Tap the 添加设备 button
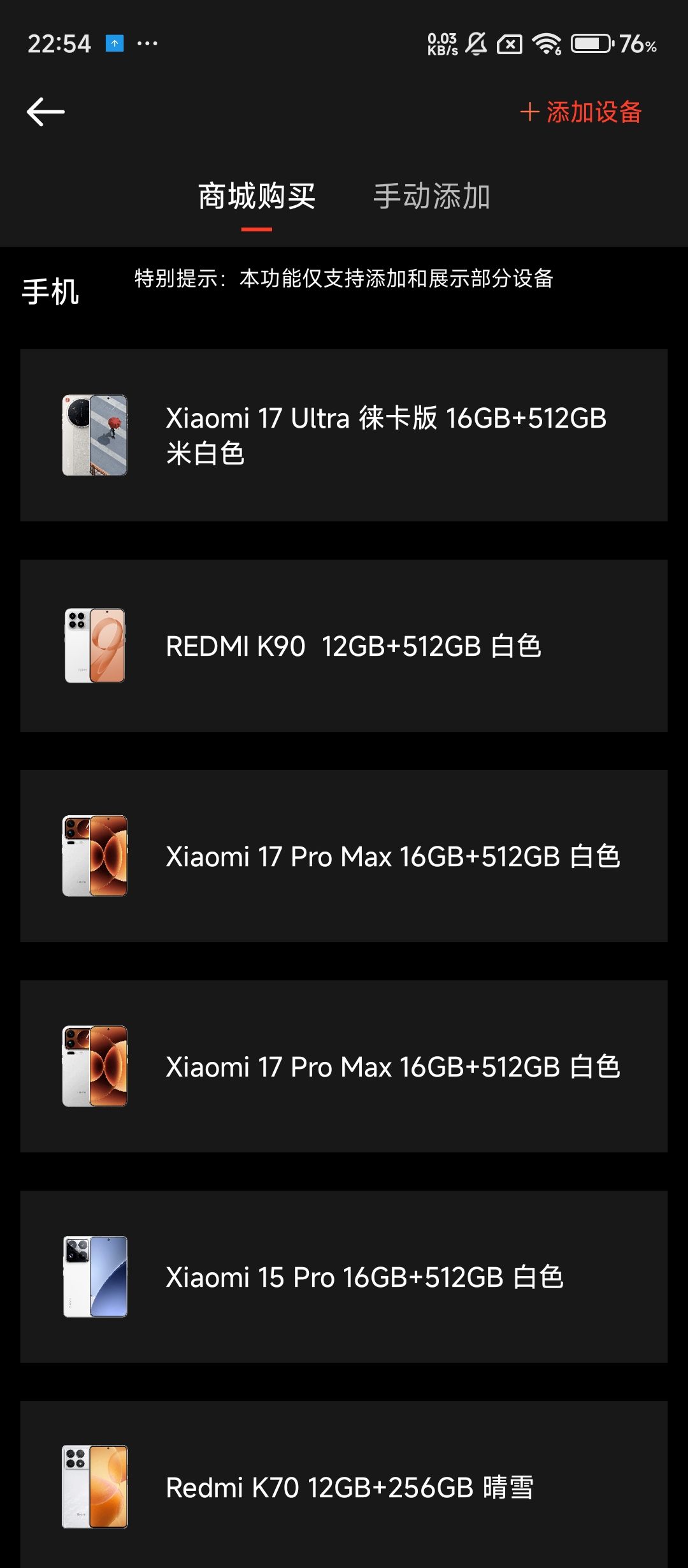Viewport: 688px width, 1568px height. 581,112
